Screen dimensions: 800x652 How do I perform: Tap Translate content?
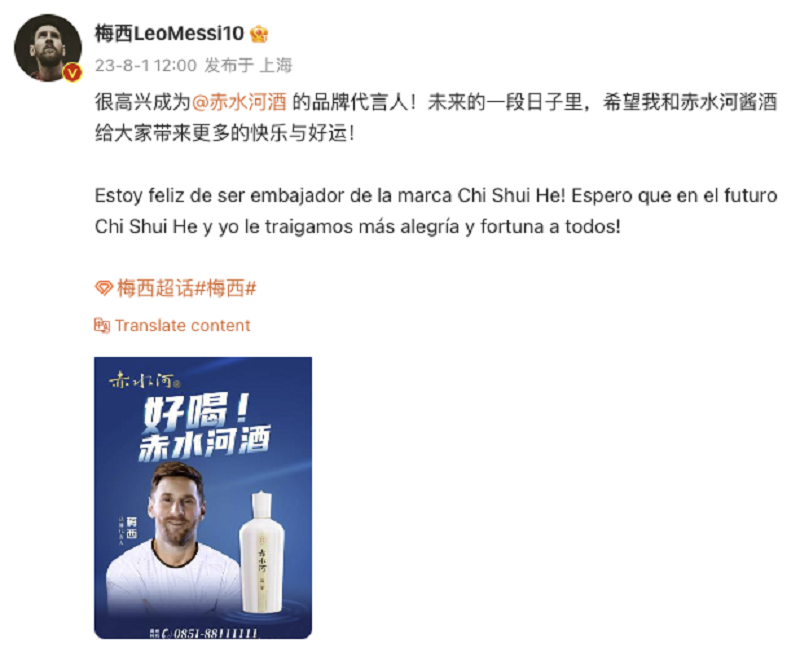[181, 325]
